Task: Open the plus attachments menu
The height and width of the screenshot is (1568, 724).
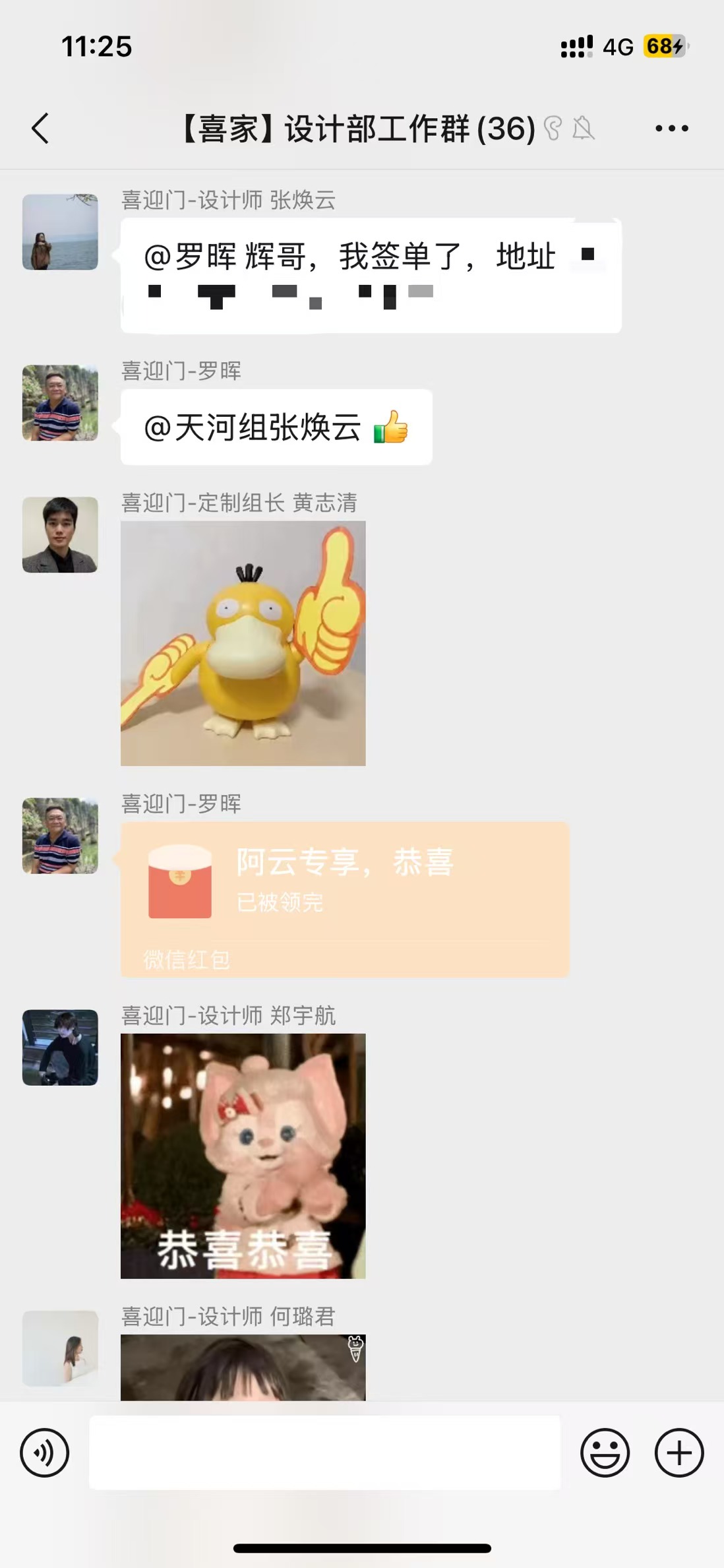Action: (x=679, y=1453)
